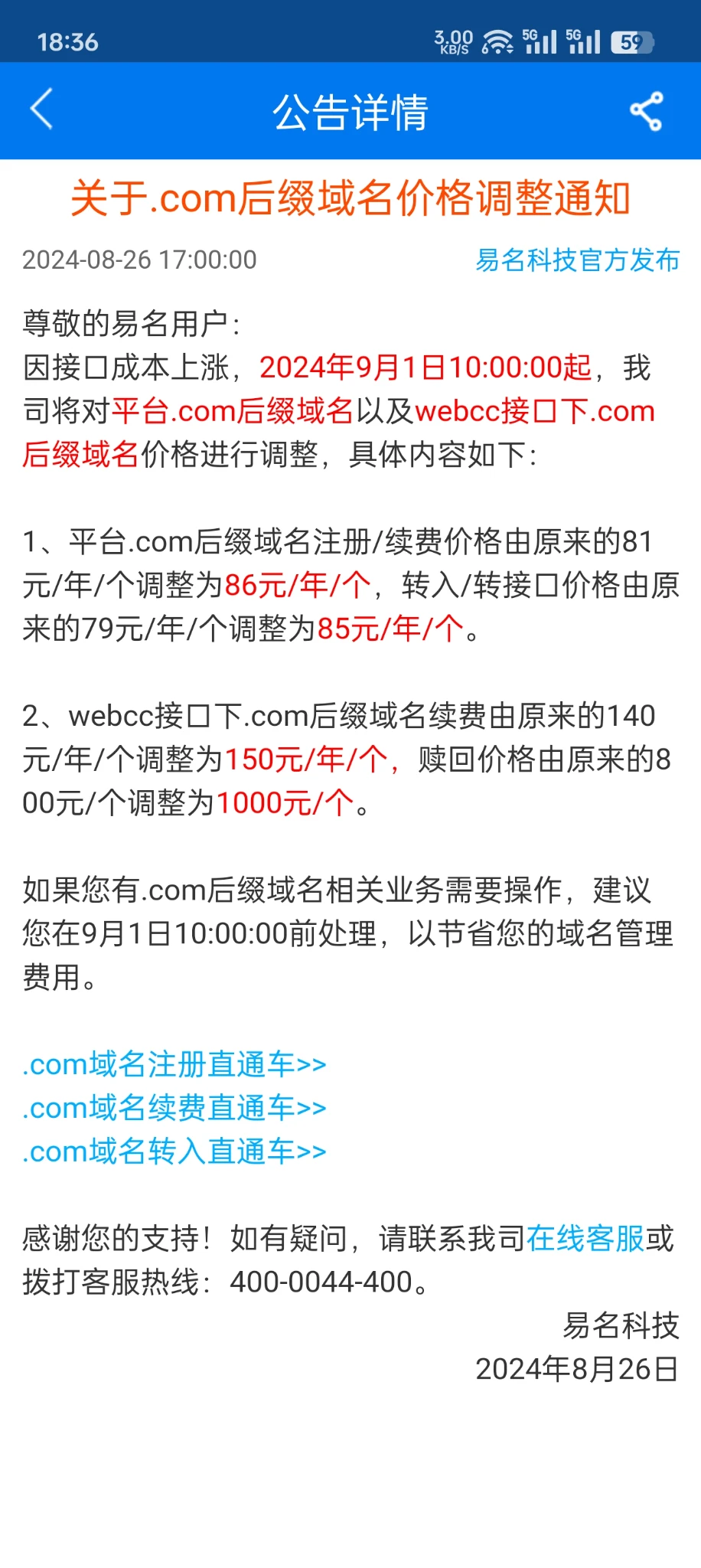Screen dimensions: 701x1568
Task: Contact 在线客服 via the link
Action: coord(585,1238)
